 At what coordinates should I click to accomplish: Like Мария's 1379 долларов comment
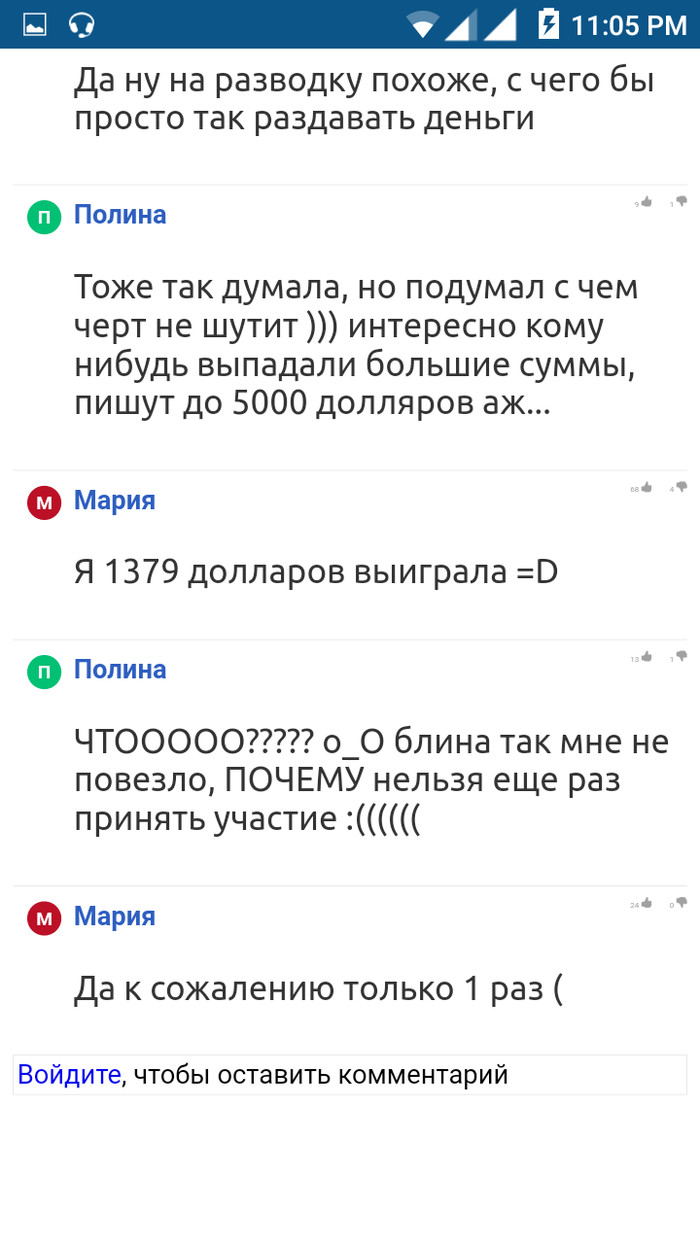(x=646, y=487)
